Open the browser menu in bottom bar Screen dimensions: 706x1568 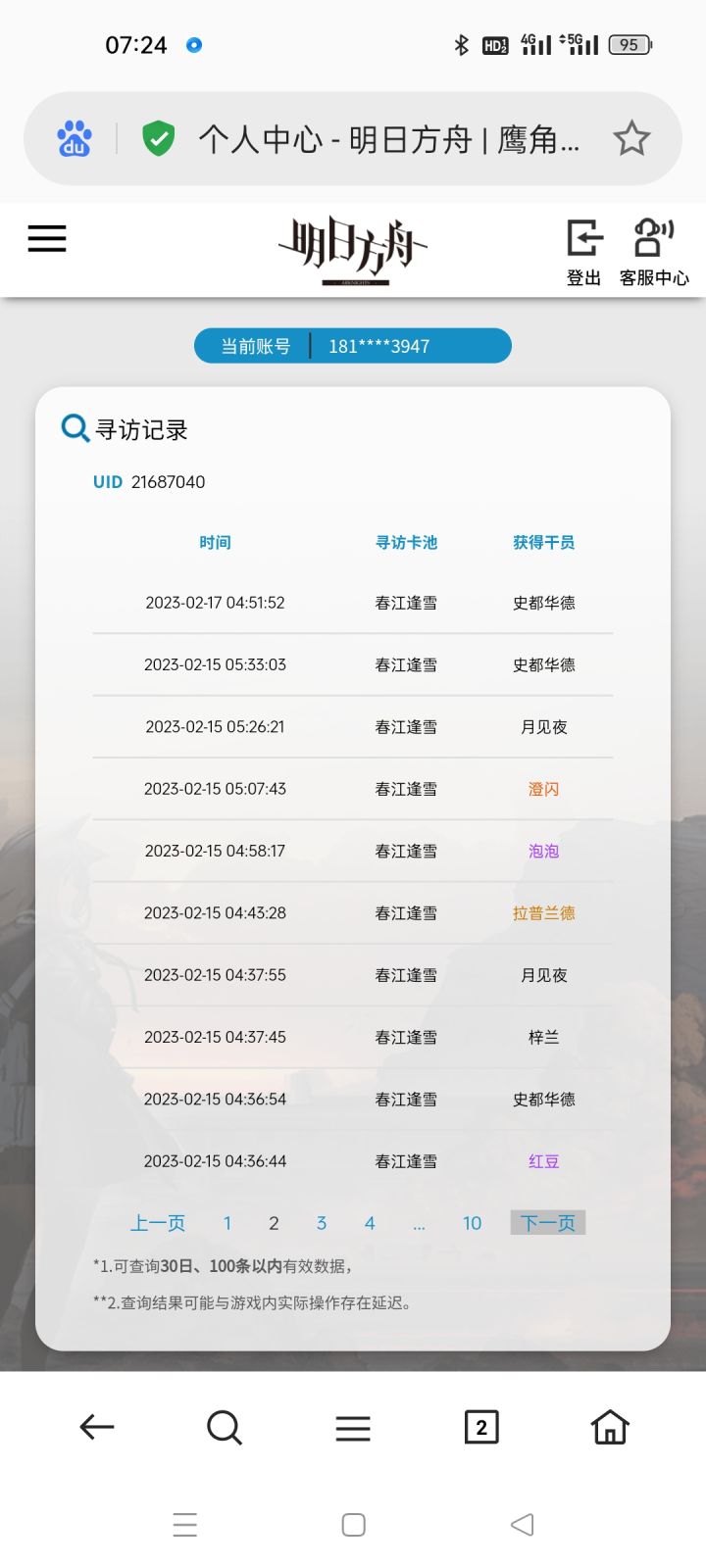[x=353, y=1428]
